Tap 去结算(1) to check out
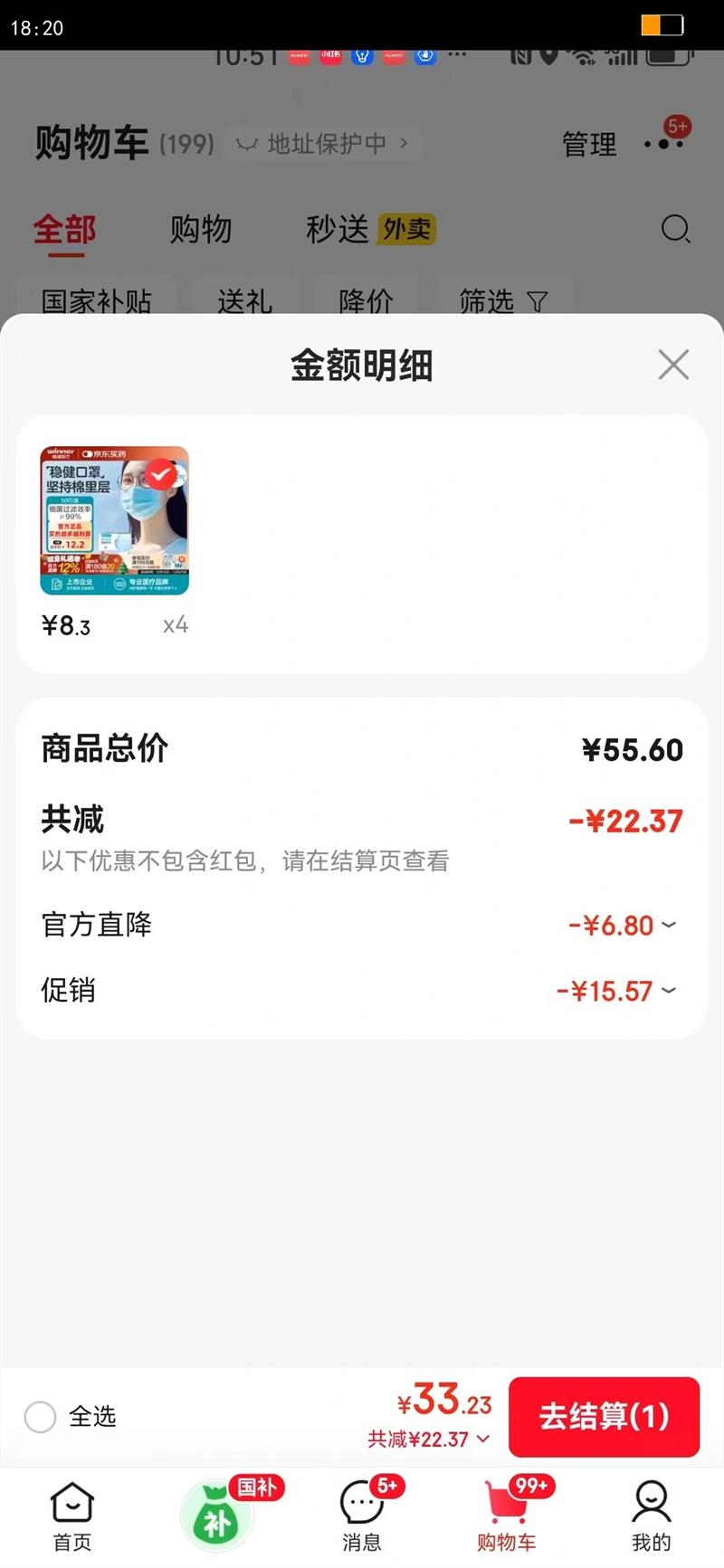 (x=604, y=1416)
